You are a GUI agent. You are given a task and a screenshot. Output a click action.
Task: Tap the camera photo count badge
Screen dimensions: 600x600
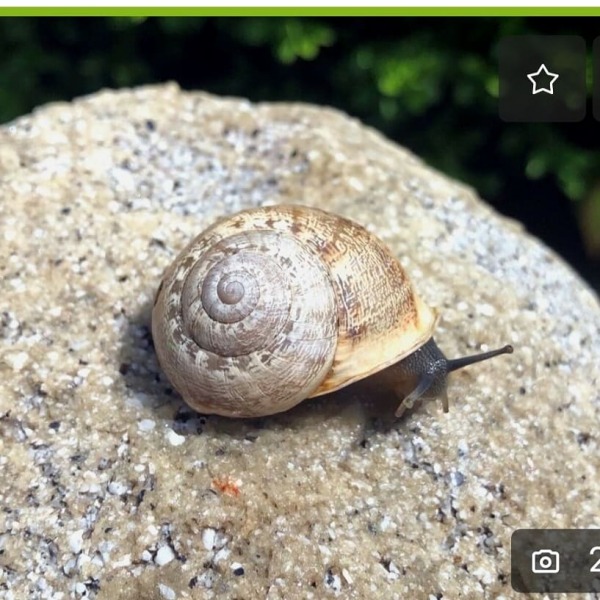click(x=556, y=561)
